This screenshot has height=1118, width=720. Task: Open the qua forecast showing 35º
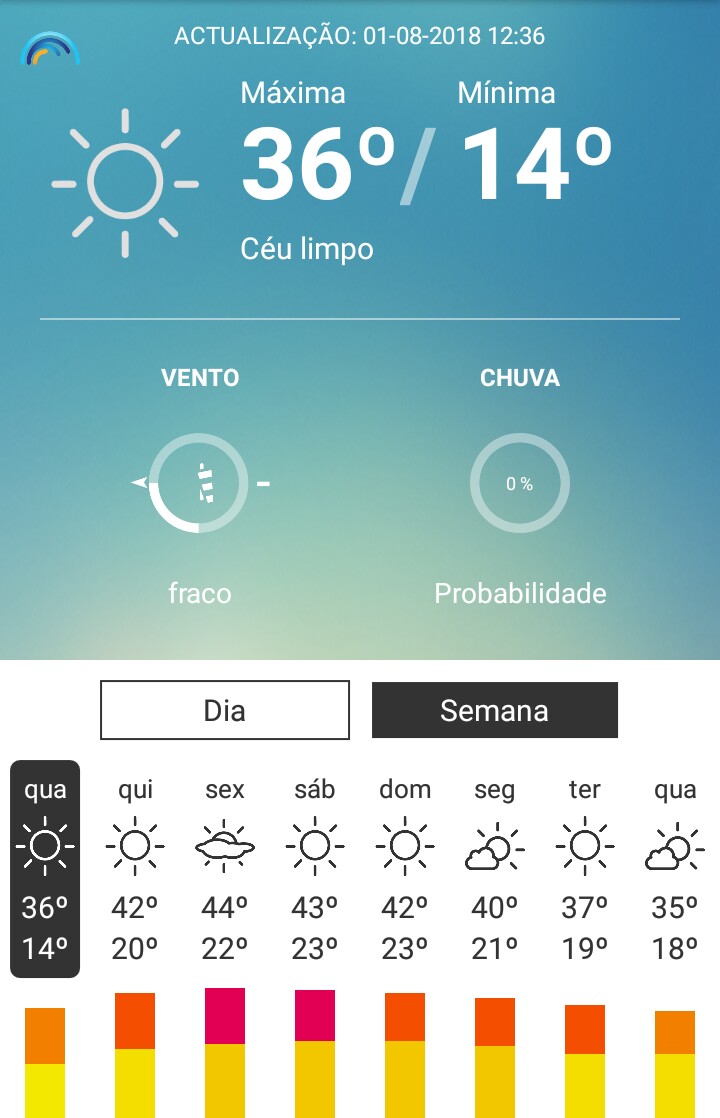coord(675,868)
